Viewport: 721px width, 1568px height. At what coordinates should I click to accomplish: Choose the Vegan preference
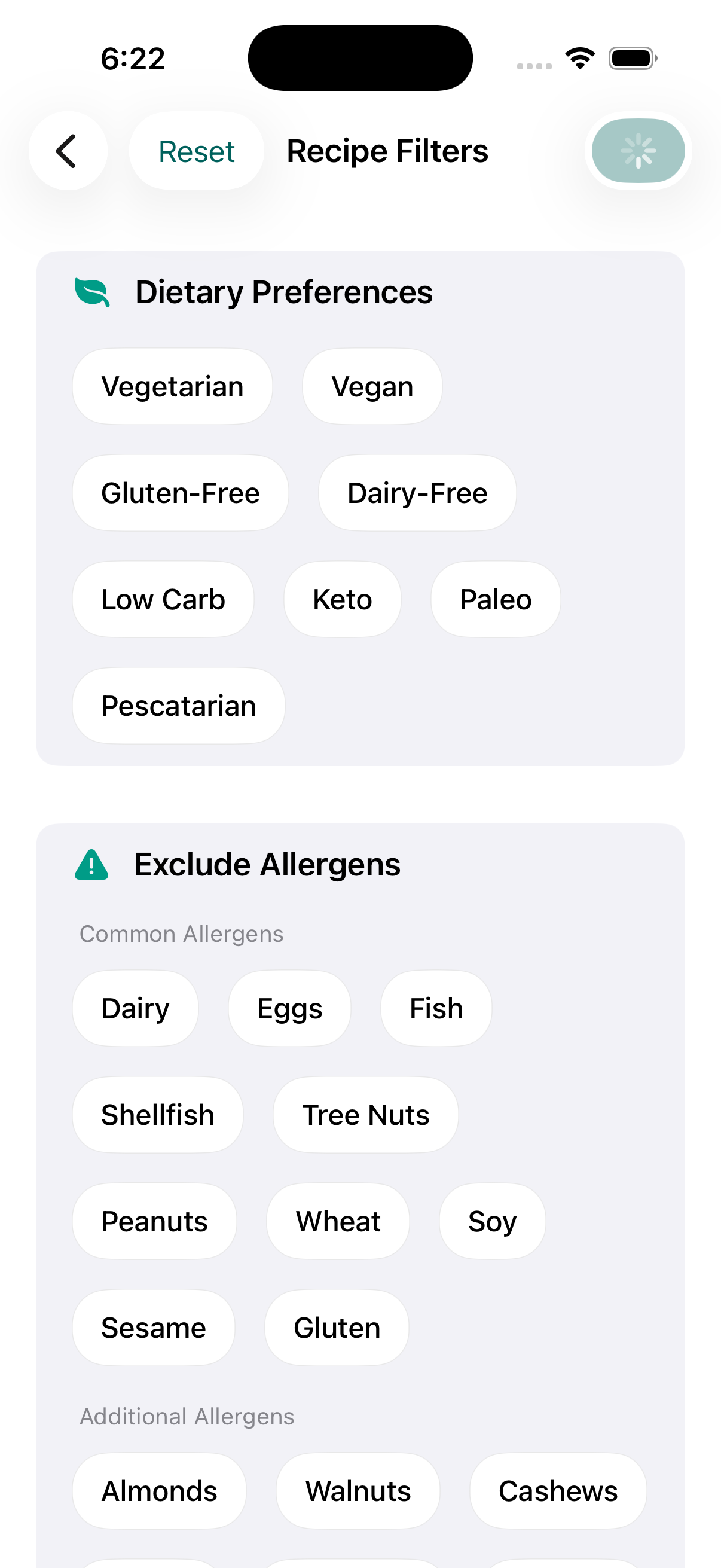coord(372,386)
